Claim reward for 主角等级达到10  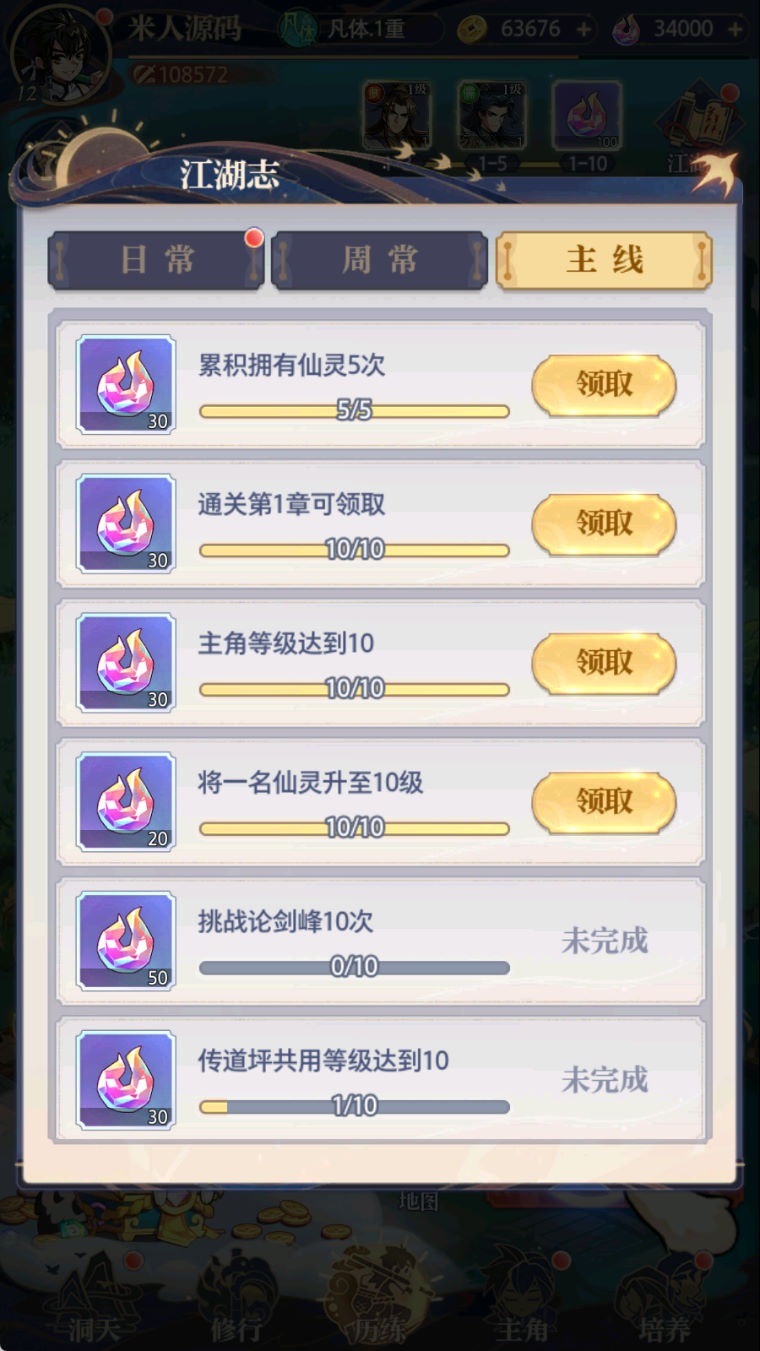pos(603,663)
